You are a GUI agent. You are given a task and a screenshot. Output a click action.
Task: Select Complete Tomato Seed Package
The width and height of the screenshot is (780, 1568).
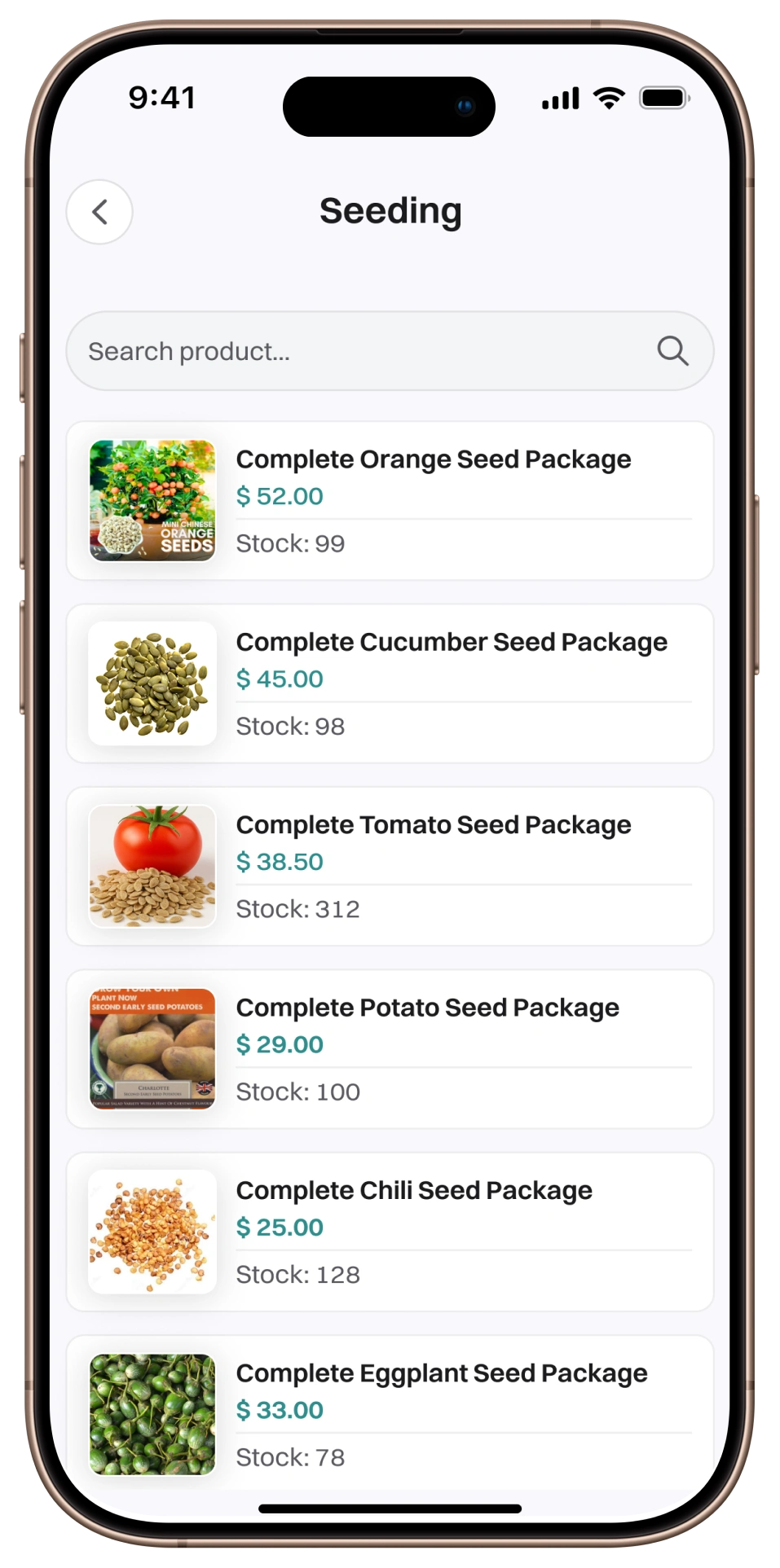(433, 825)
